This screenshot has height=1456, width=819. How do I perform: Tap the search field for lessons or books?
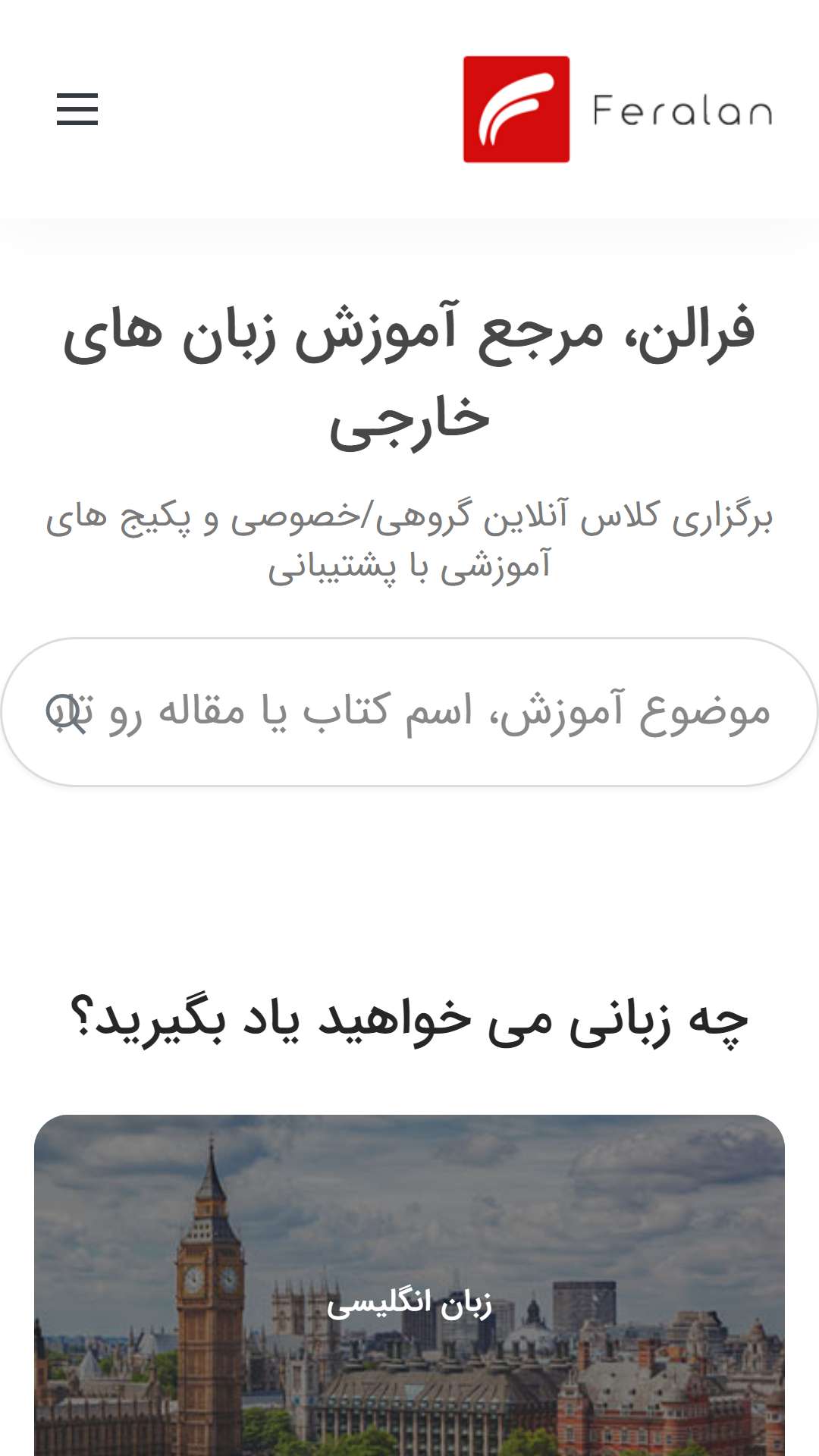tap(409, 711)
